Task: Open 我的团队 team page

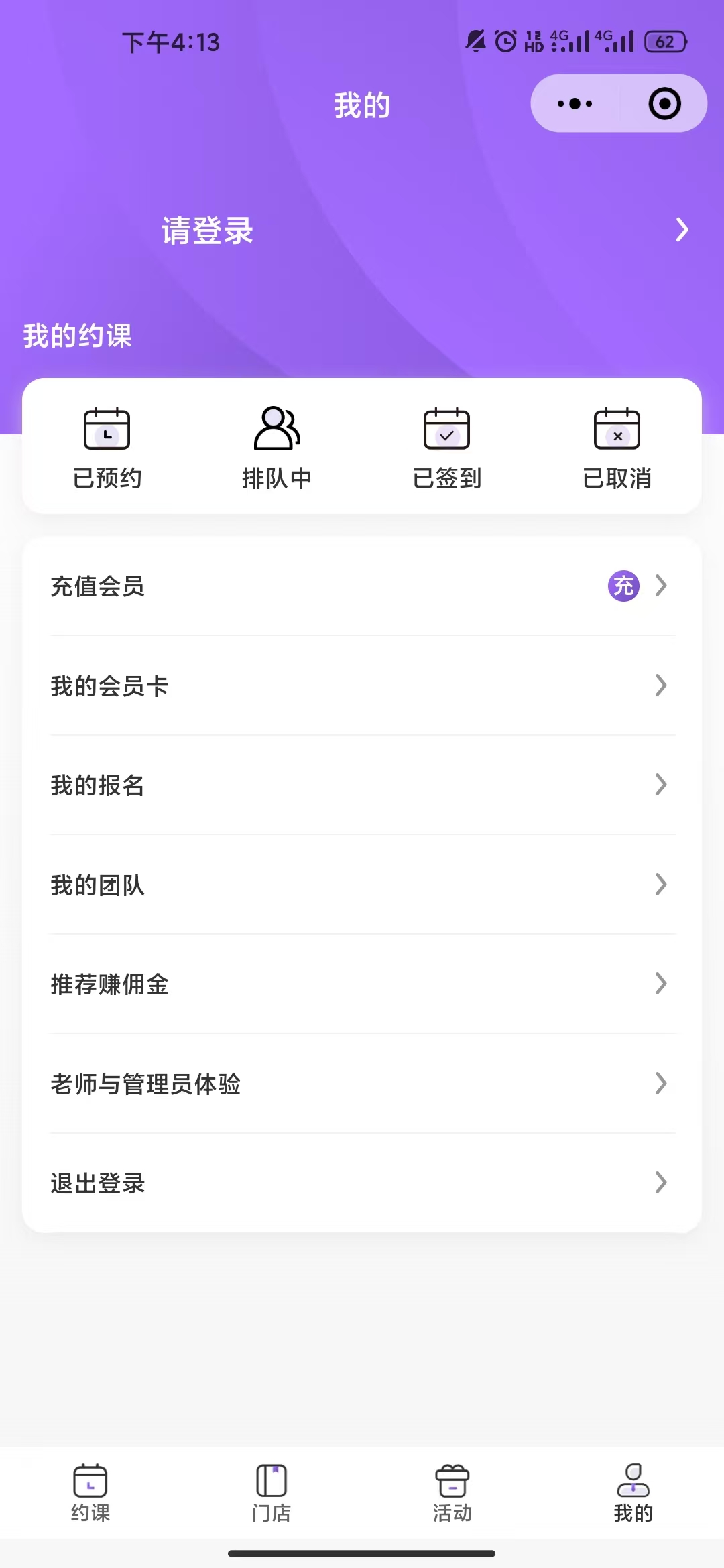Action: click(x=362, y=885)
